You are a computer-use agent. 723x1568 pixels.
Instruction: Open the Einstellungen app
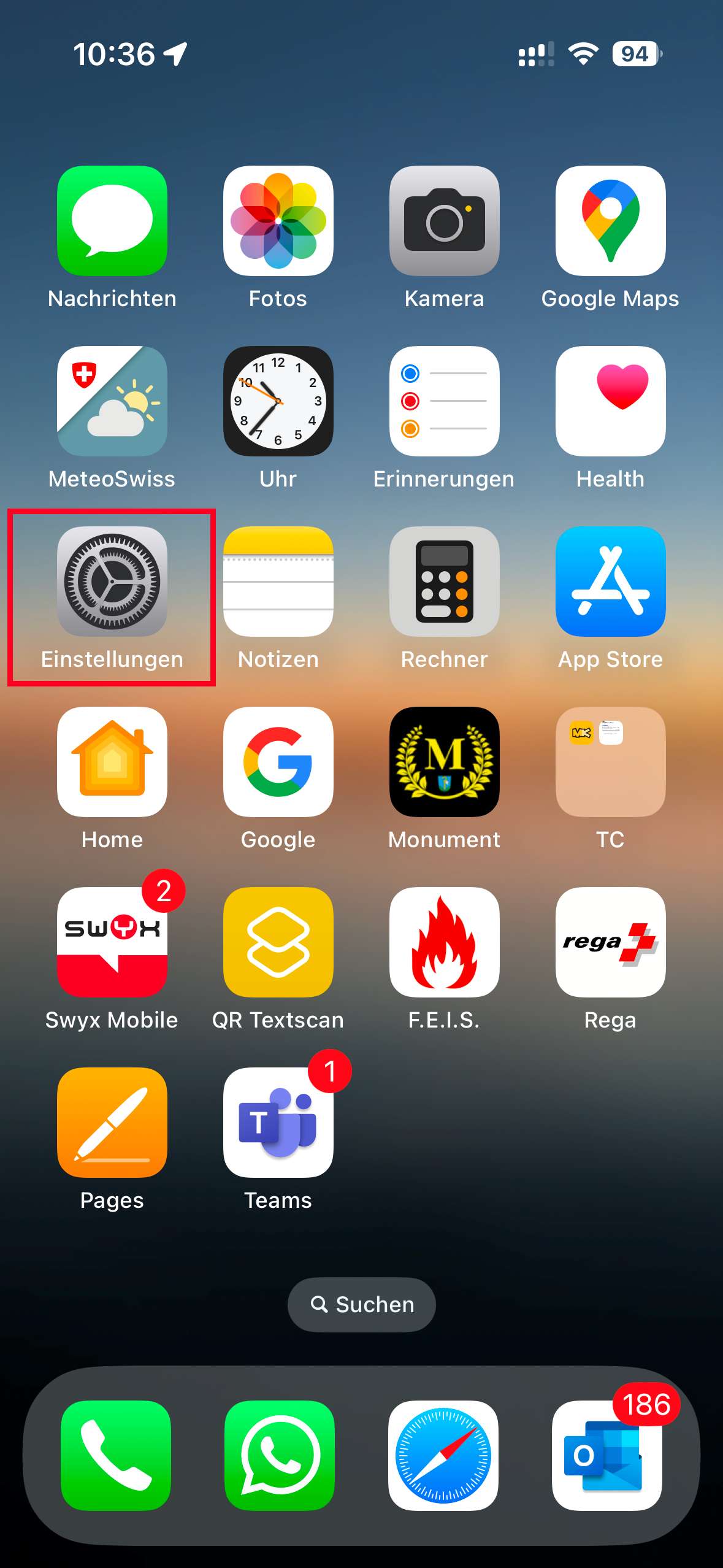pyautogui.click(x=112, y=581)
